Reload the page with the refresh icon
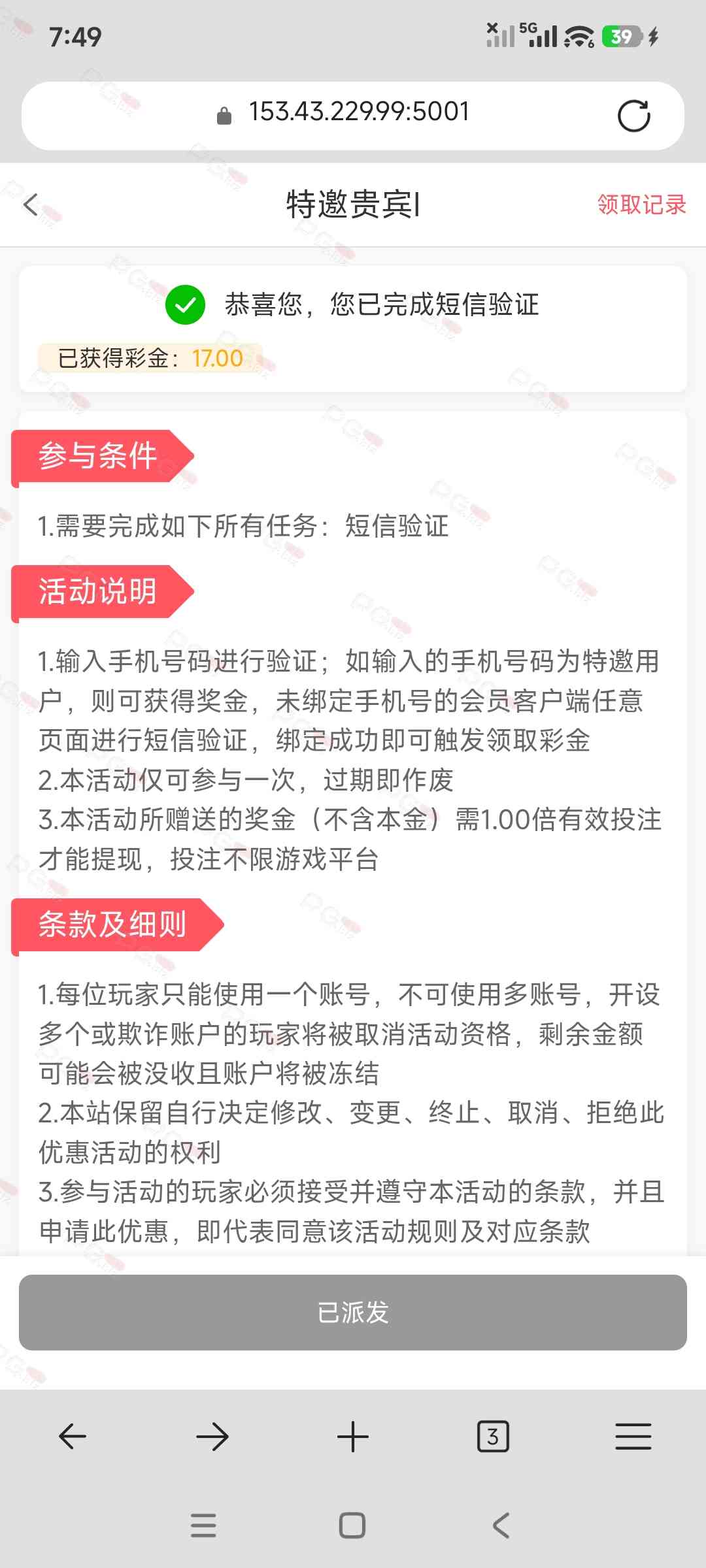This screenshot has height=1568, width=706. pos(633,116)
